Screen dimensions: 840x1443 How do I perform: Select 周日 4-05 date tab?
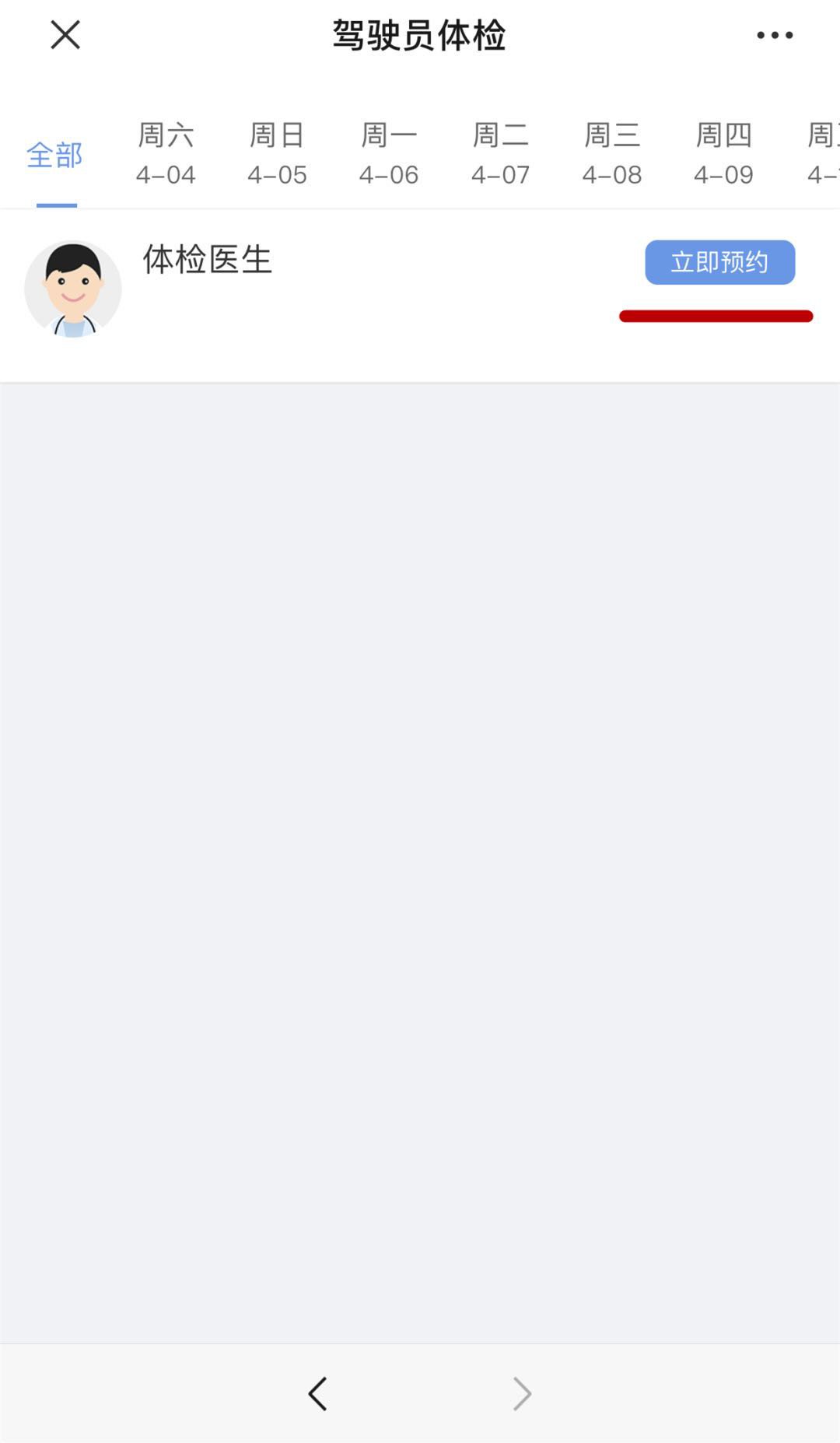click(277, 154)
